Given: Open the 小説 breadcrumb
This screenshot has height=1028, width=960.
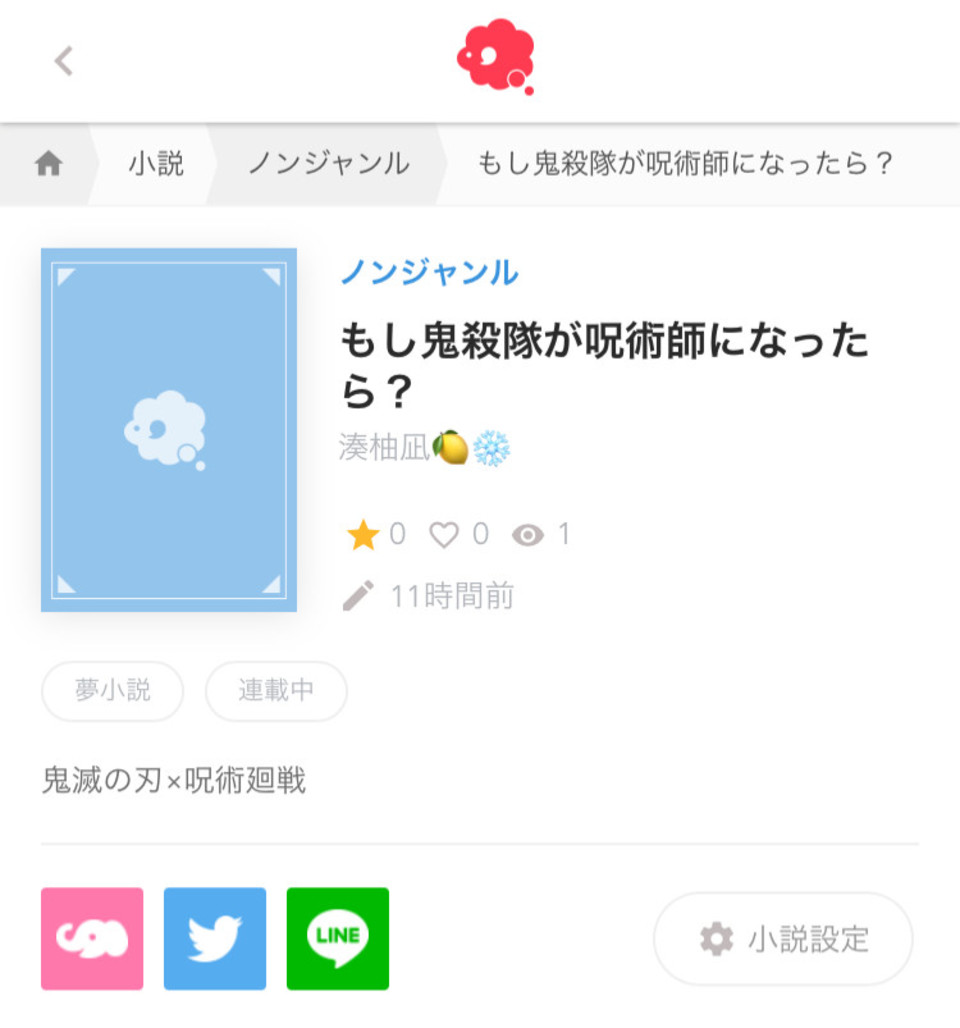Looking at the screenshot, I should pyautogui.click(x=156, y=164).
